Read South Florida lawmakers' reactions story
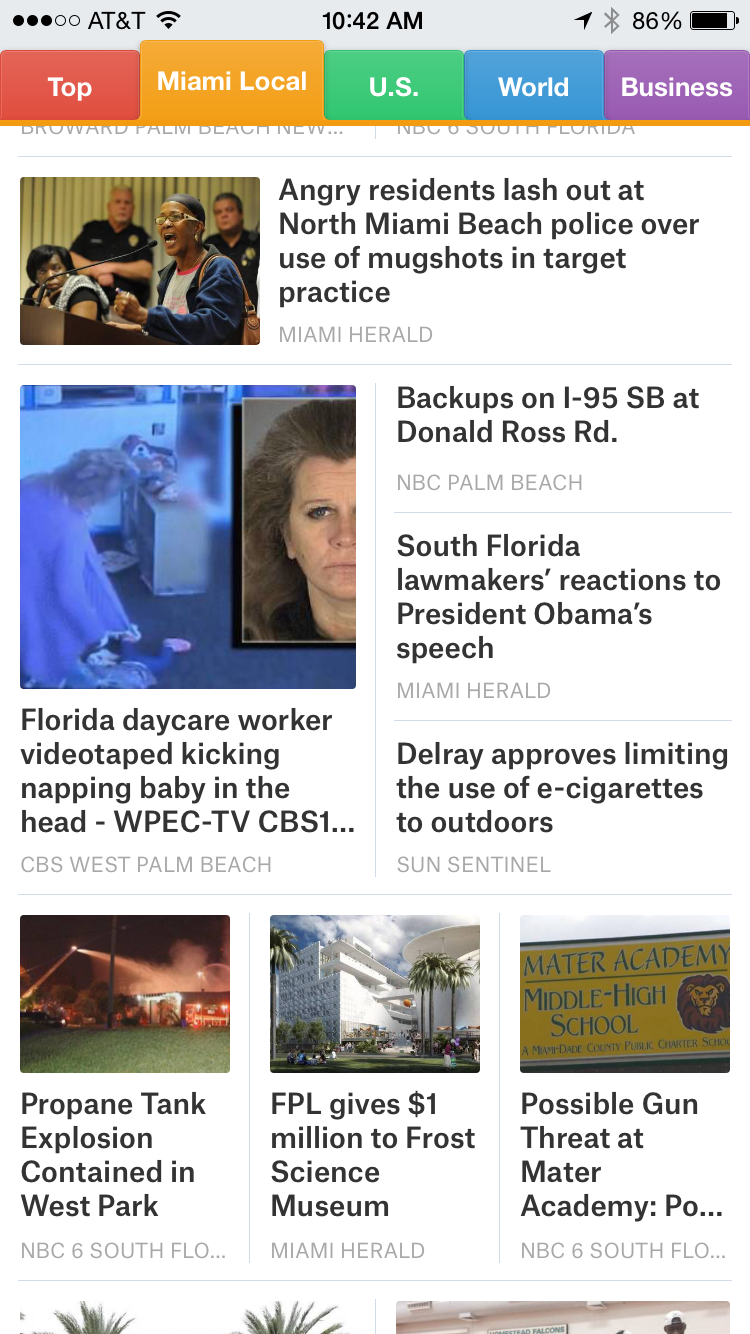The height and width of the screenshot is (1334, 750). (558, 597)
